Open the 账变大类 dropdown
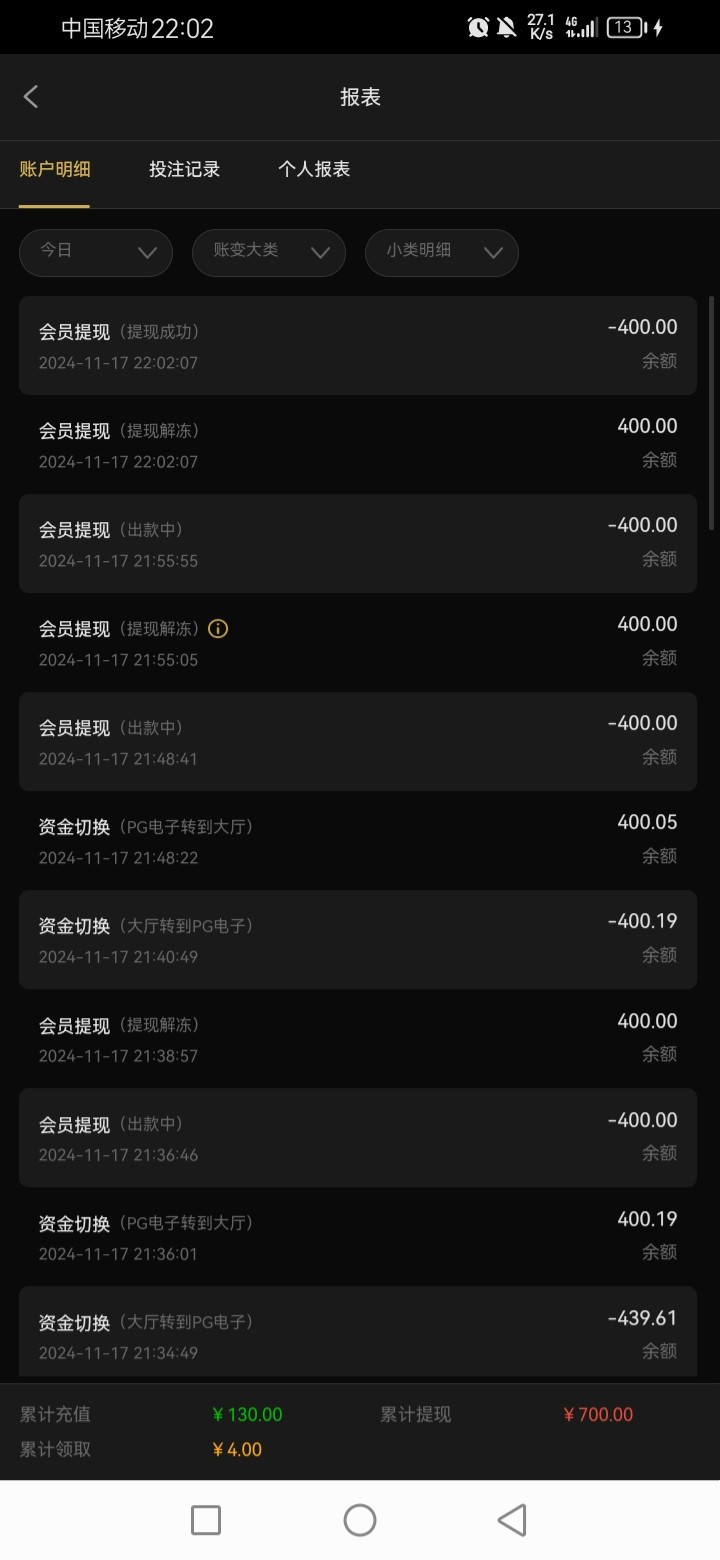This screenshot has width=720, height=1560. click(269, 252)
